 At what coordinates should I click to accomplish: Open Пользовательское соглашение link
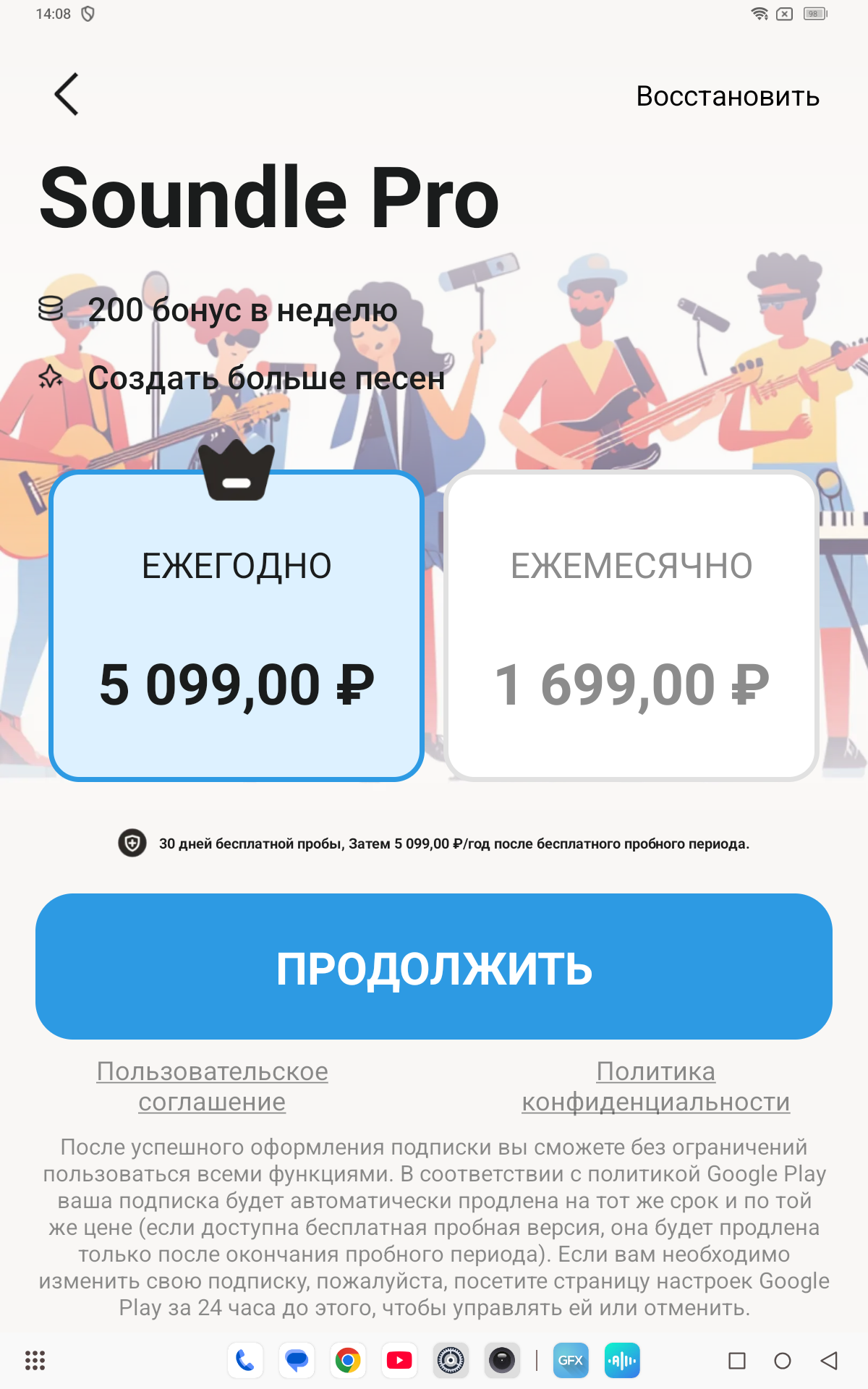pos(212,1087)
